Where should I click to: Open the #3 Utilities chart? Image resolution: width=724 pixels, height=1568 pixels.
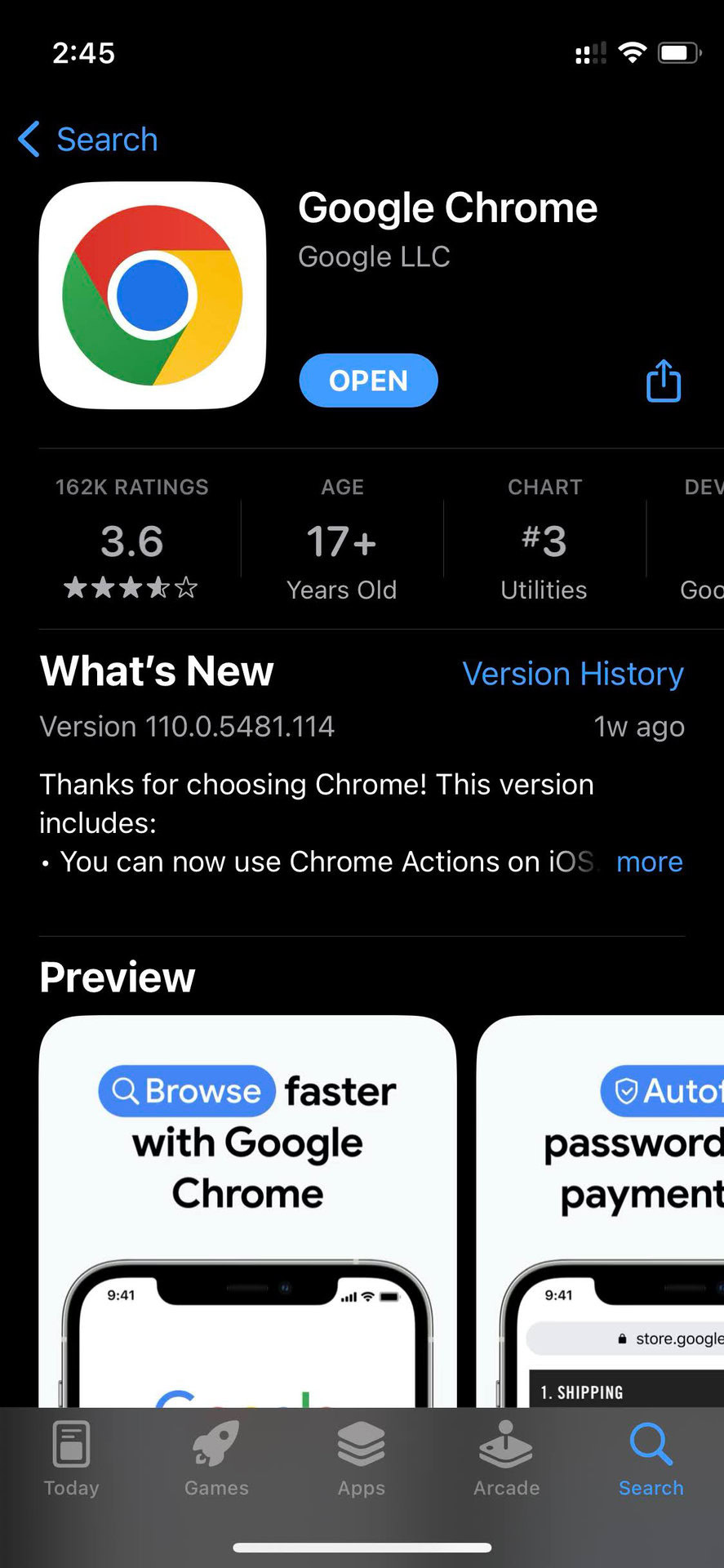tap(544, 539)
